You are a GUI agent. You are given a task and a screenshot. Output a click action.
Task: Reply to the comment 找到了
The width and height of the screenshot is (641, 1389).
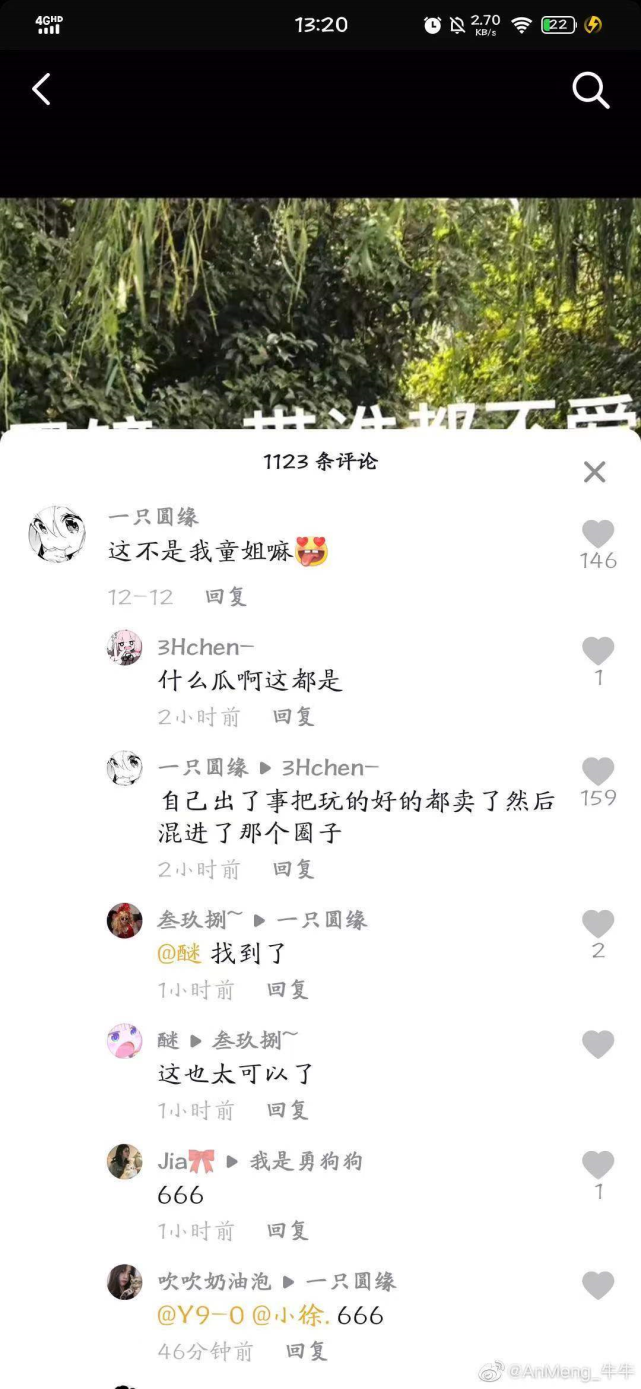tap(287, 990)
